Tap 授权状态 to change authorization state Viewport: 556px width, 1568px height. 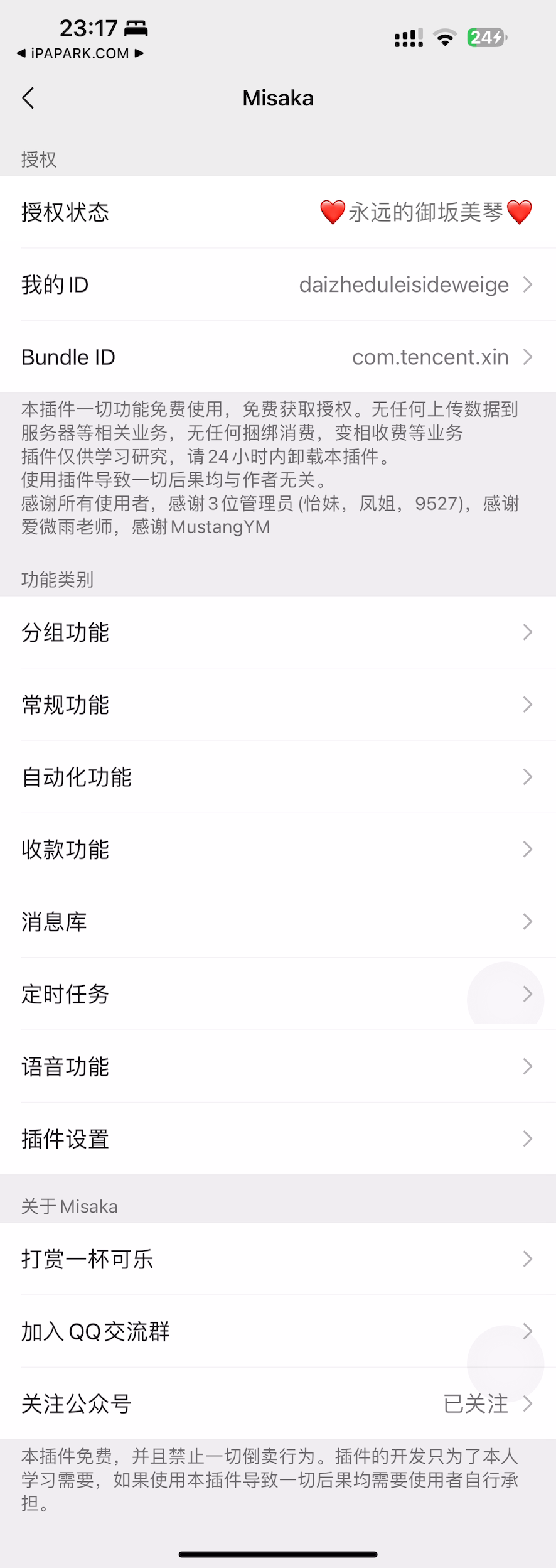(278, 212)
